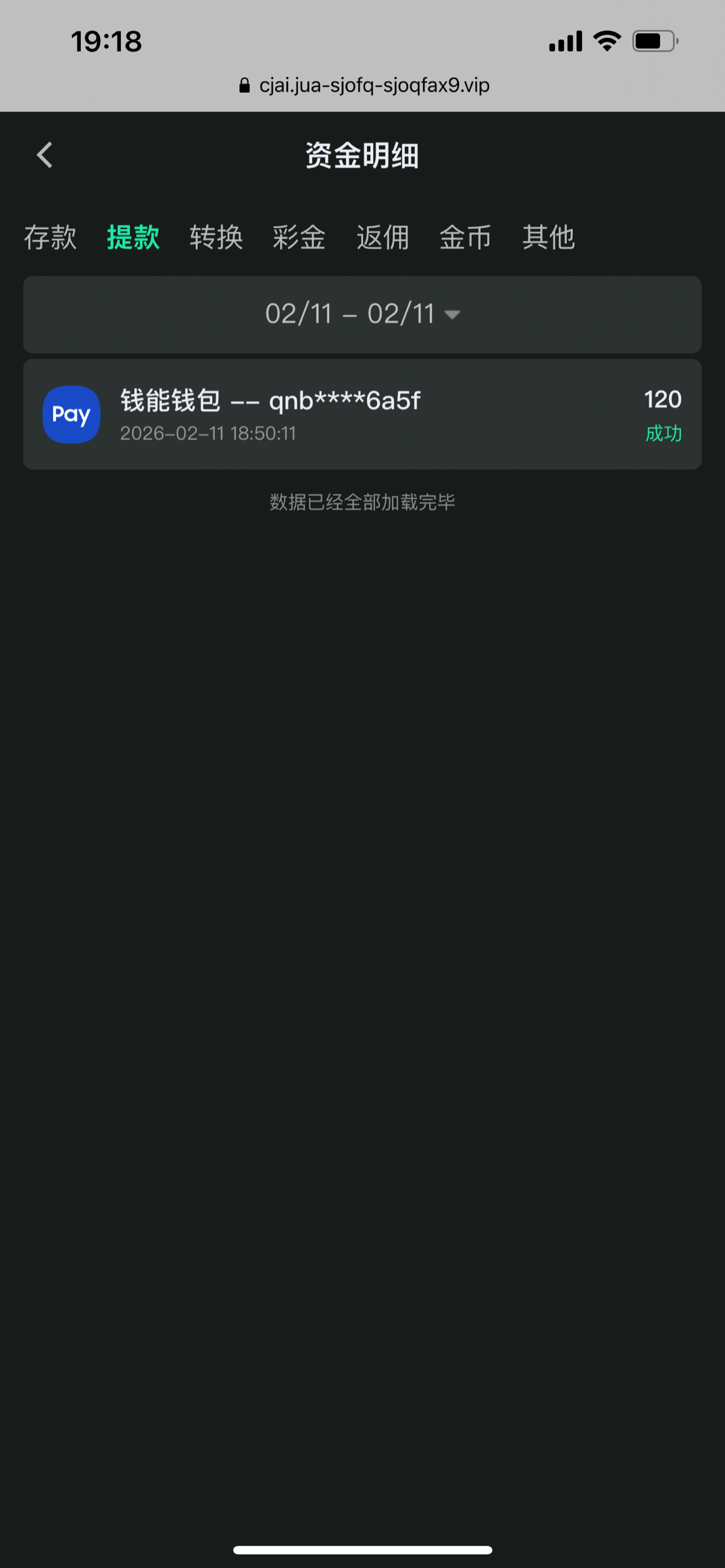Switch to the 金币 tab
Image resolution: width=725 pixels, height=1568 pixels.
[x=465, y=237]
